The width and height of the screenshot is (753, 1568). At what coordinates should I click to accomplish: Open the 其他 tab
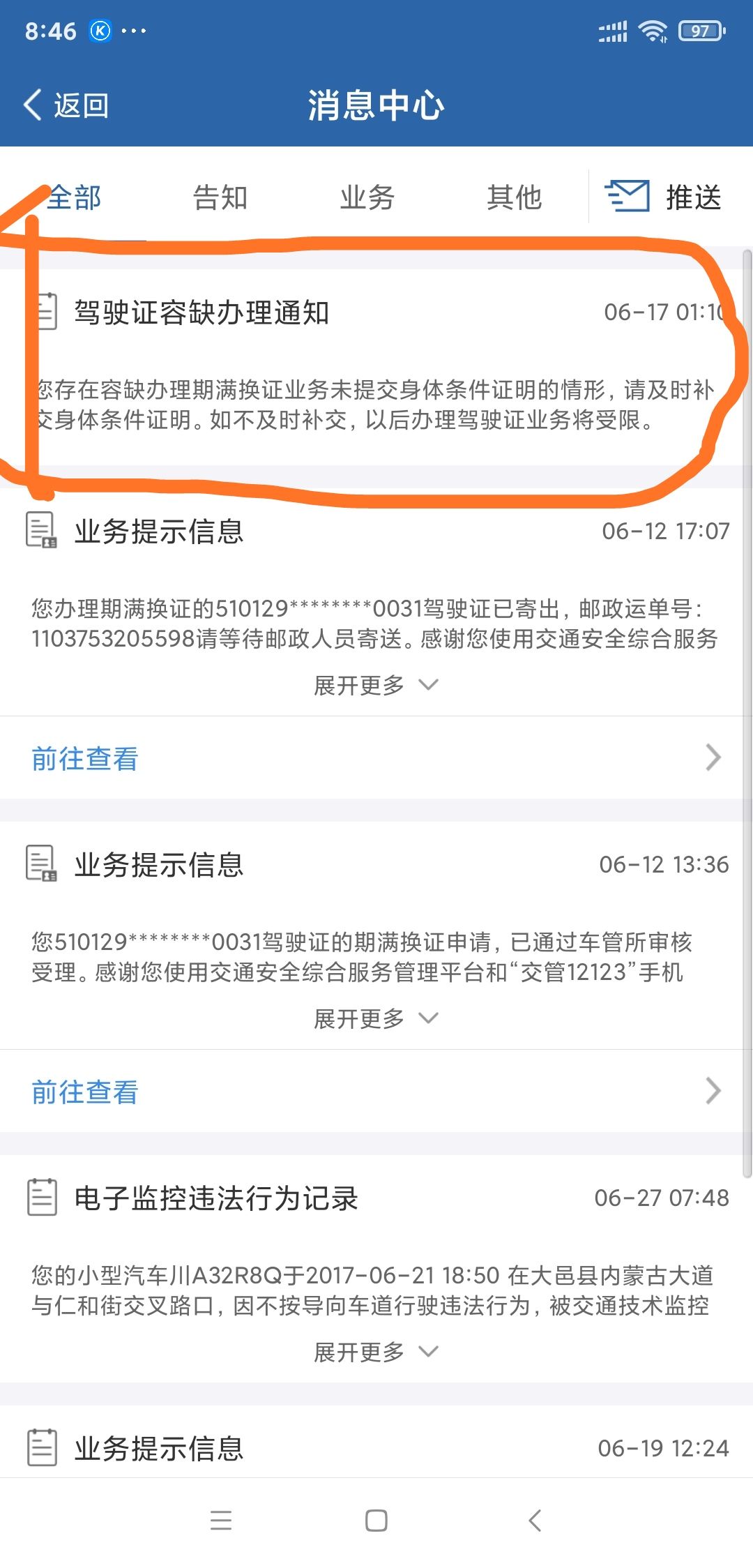(x=515, y=197)
